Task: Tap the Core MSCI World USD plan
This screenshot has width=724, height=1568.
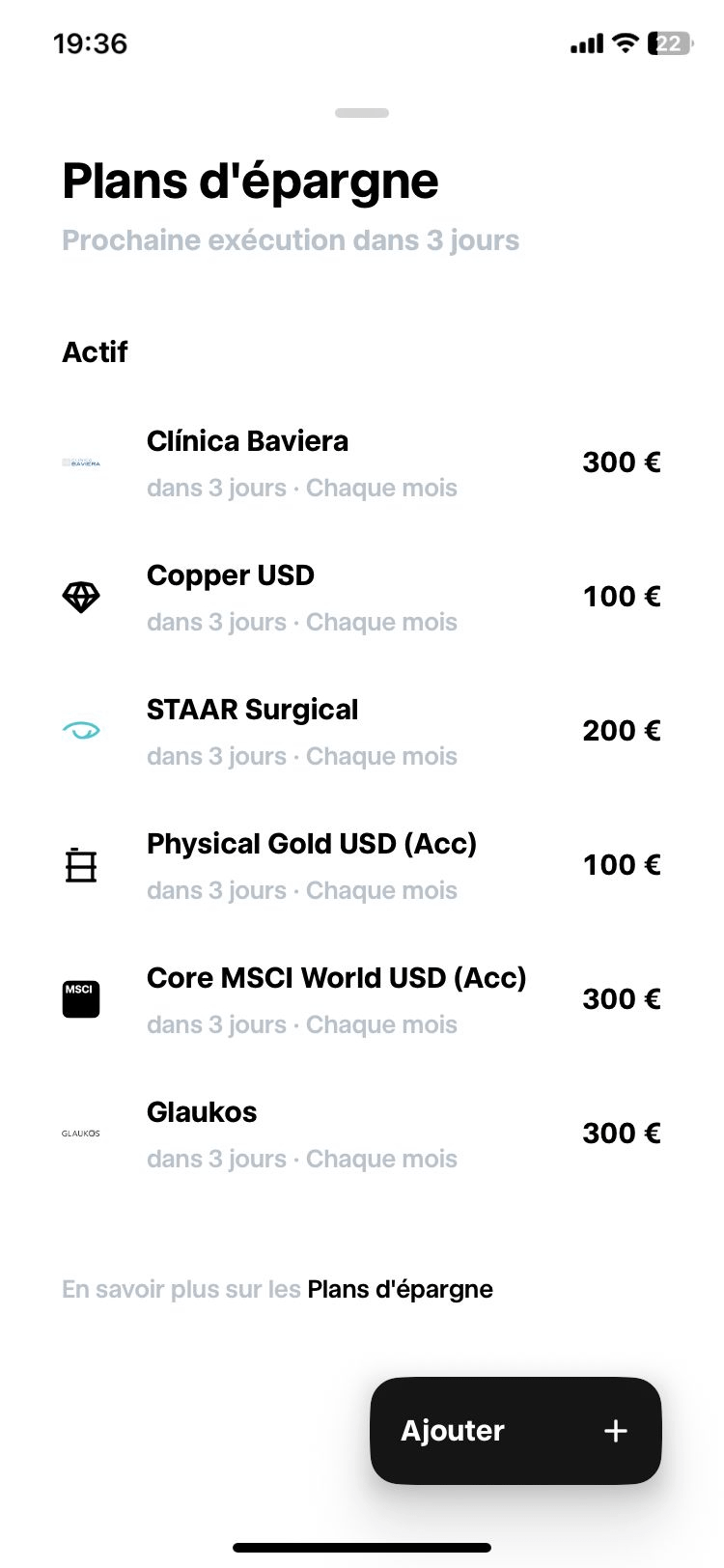Action: 361,1000
